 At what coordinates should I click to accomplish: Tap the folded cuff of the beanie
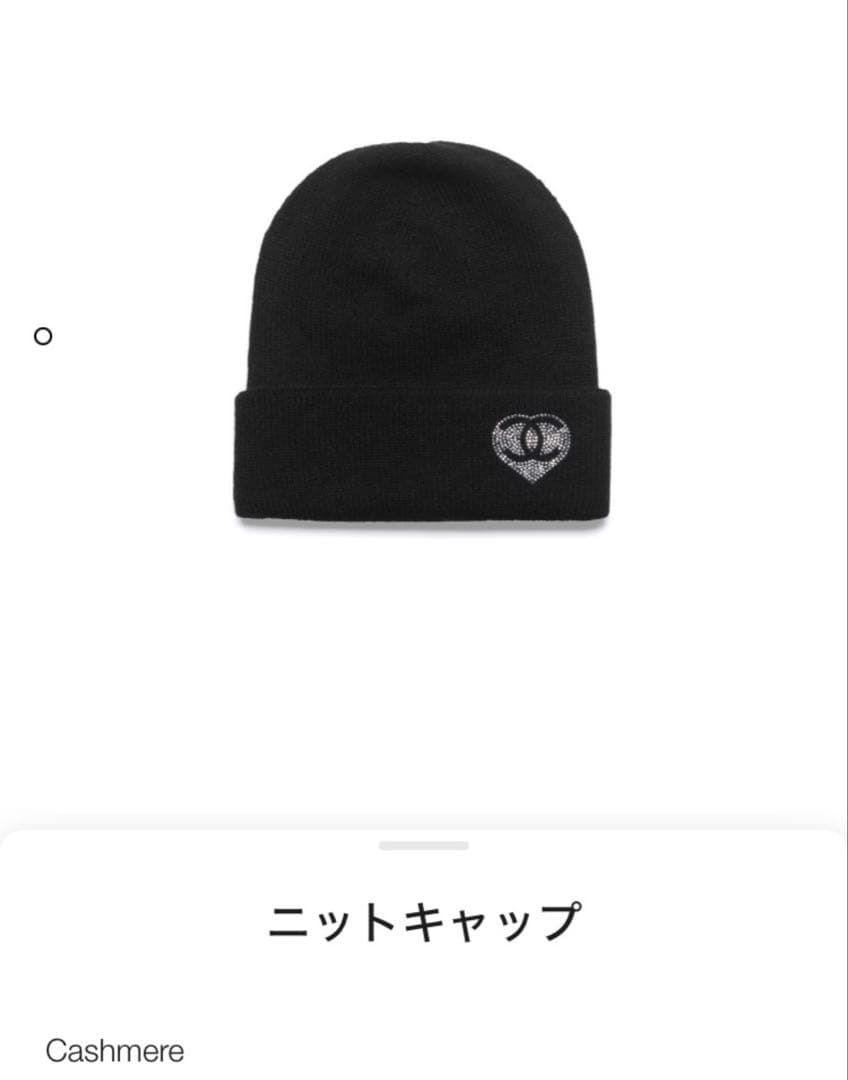coord(350,450)
